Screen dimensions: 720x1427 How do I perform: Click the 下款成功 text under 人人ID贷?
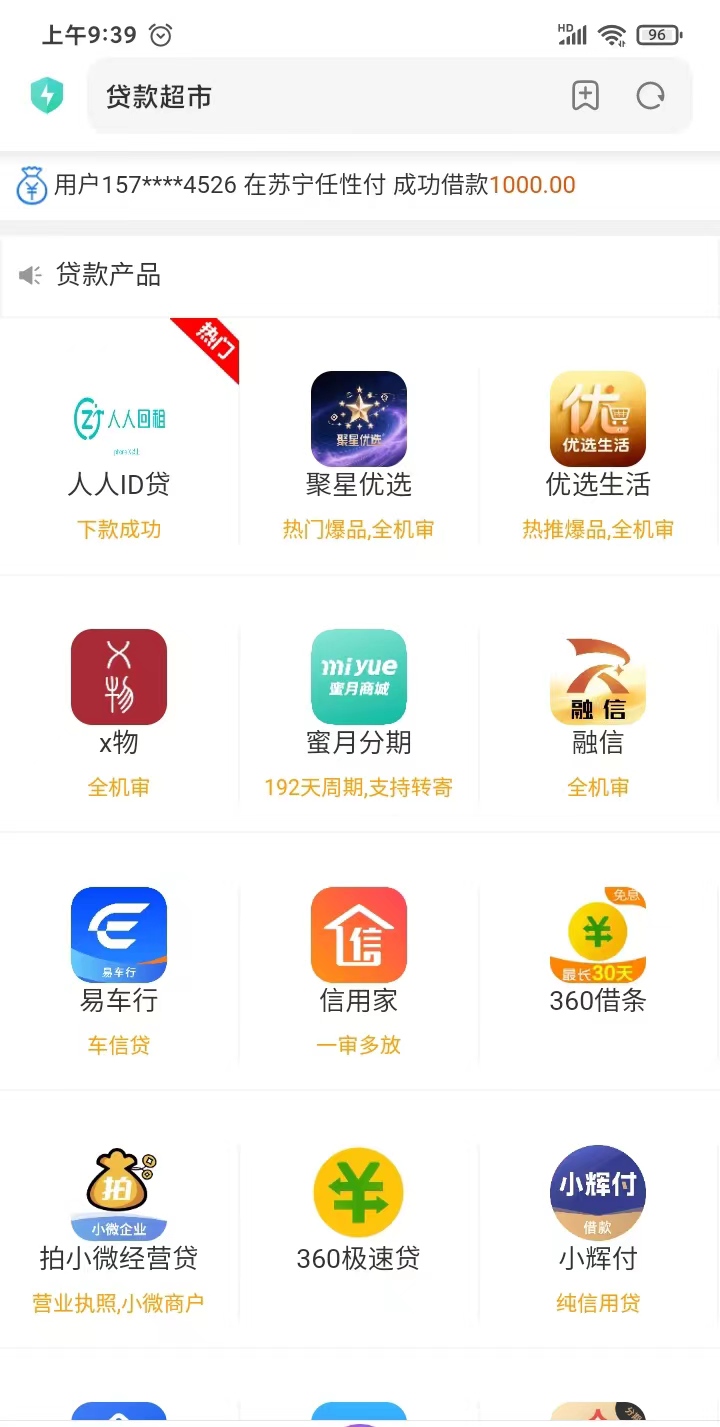click(x=119, y=528)
